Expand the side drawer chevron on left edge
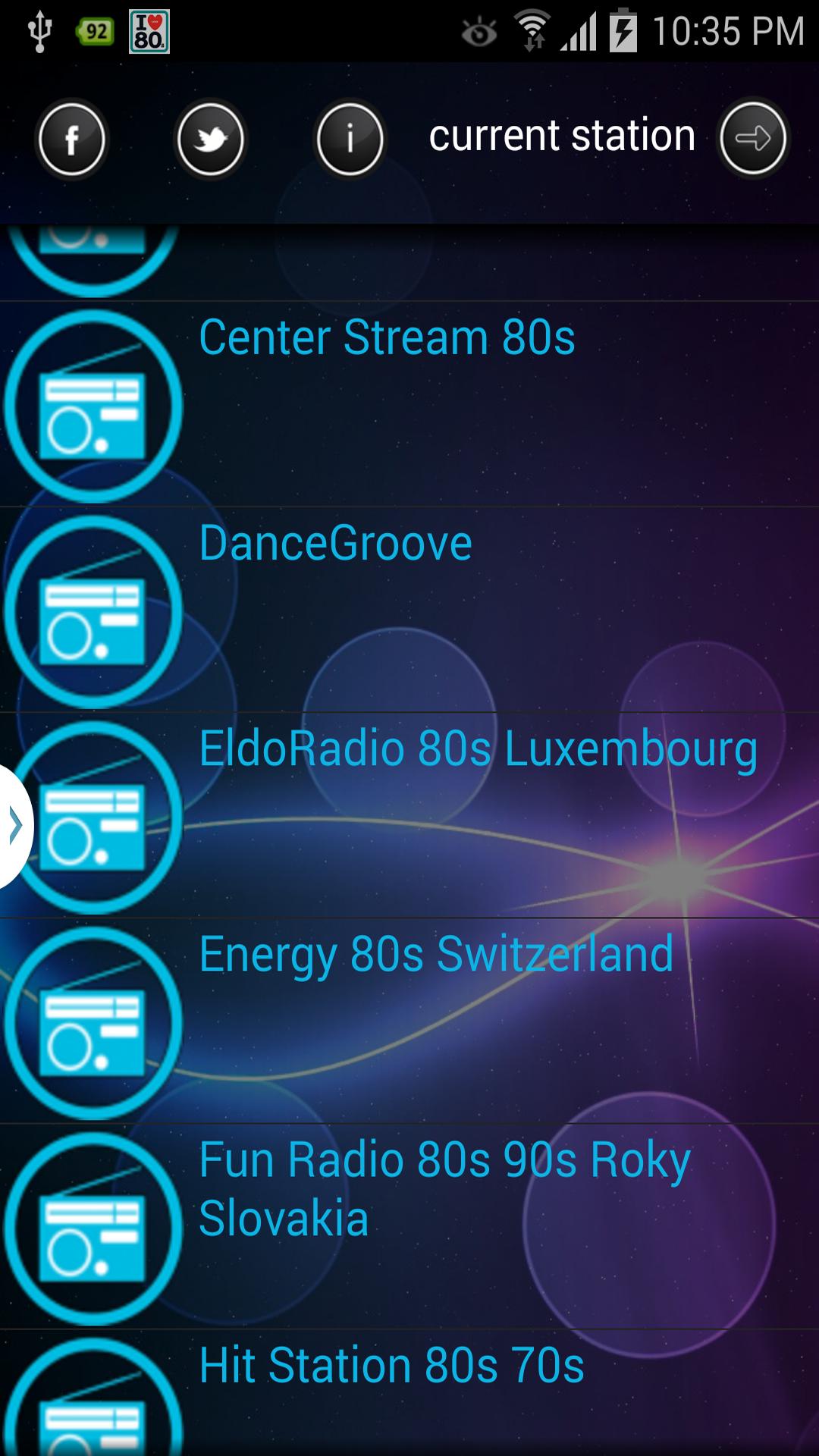Screen dimensions: 819x1456 click(x=14, y=827)
